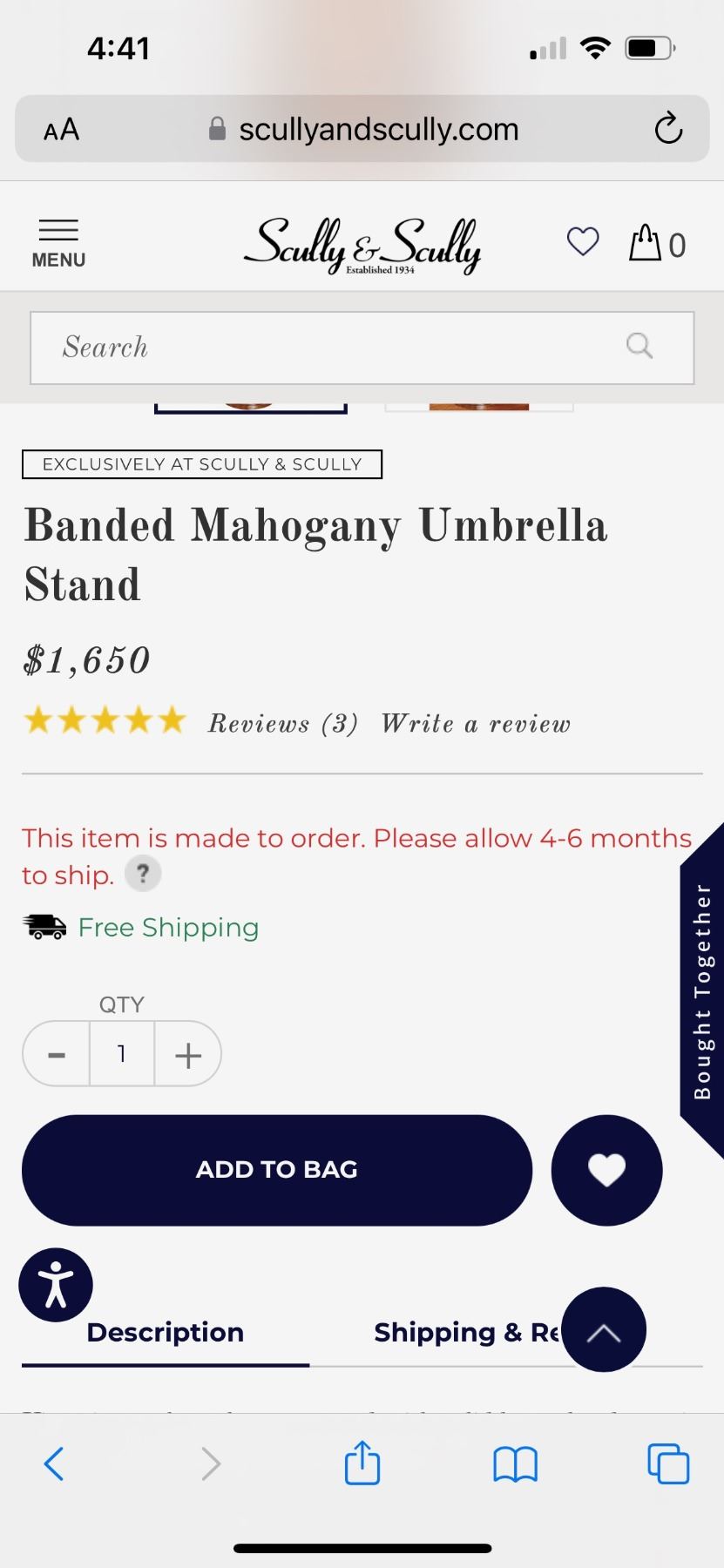This screenshot has height=1568, width=724.
Task: Reload the page in Safari
Action: (x=668, y=129)
